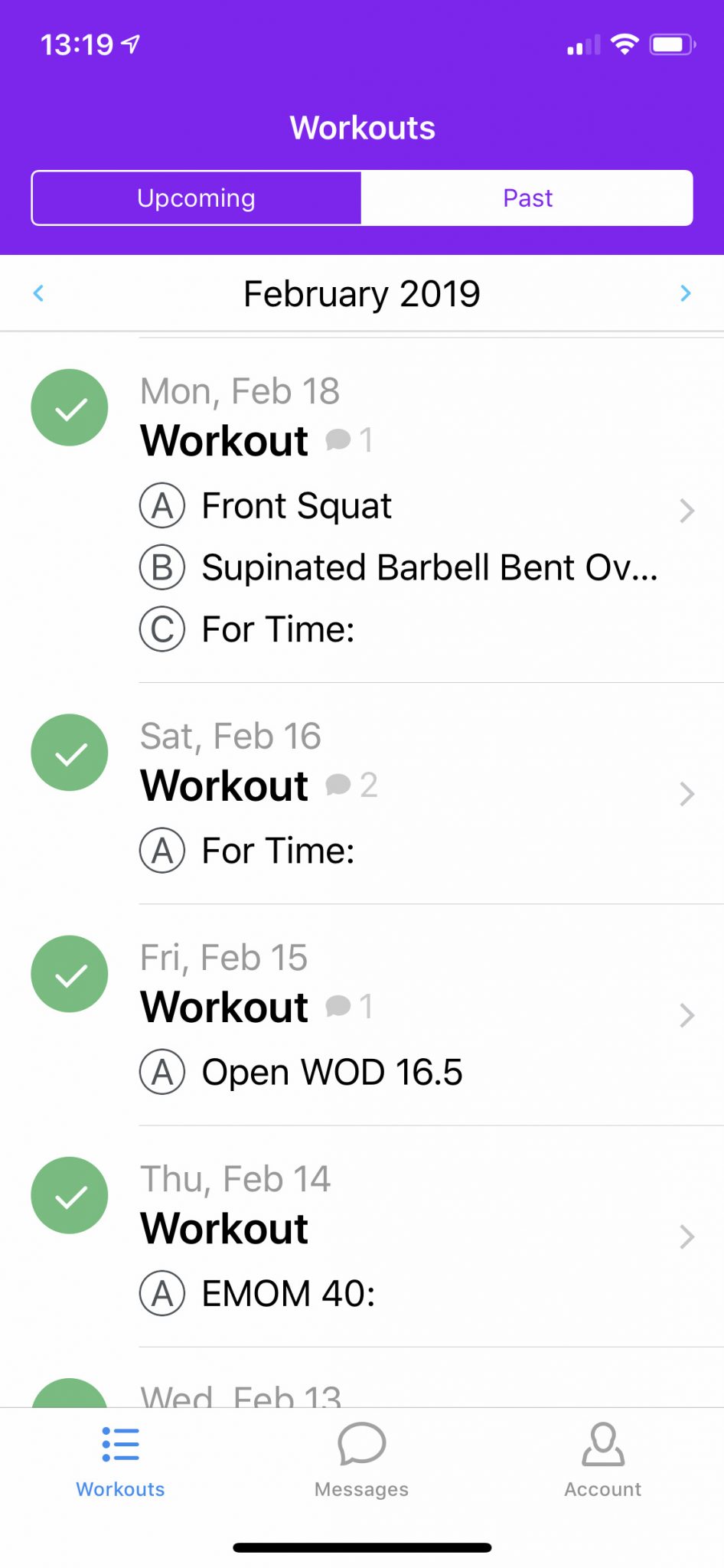Tap the Workouts tab in bottom bar
The width and height of the screenshot is (724, 1568).
(x=120, y=1460)
